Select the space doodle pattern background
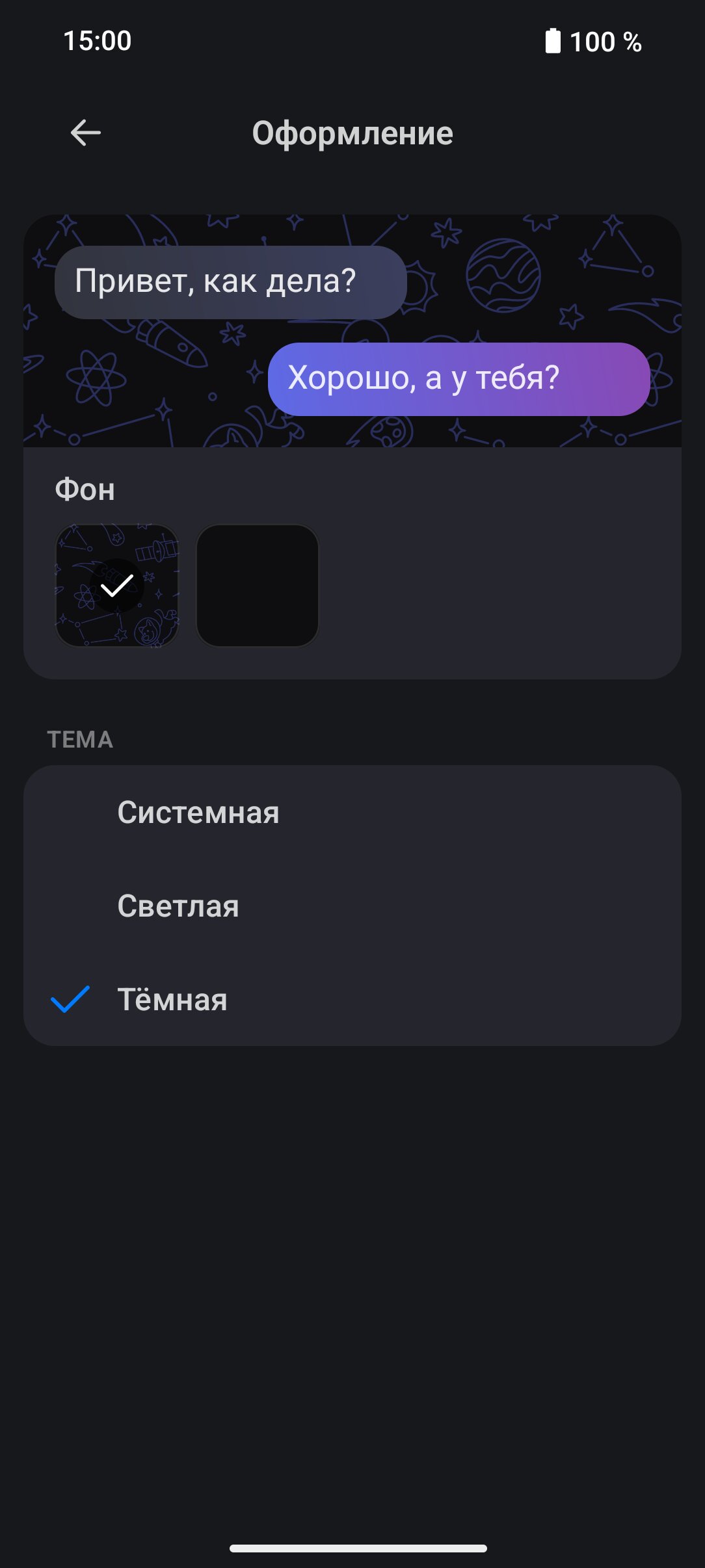This screenshot has height=1568, width=705. (x=117, y=586)
